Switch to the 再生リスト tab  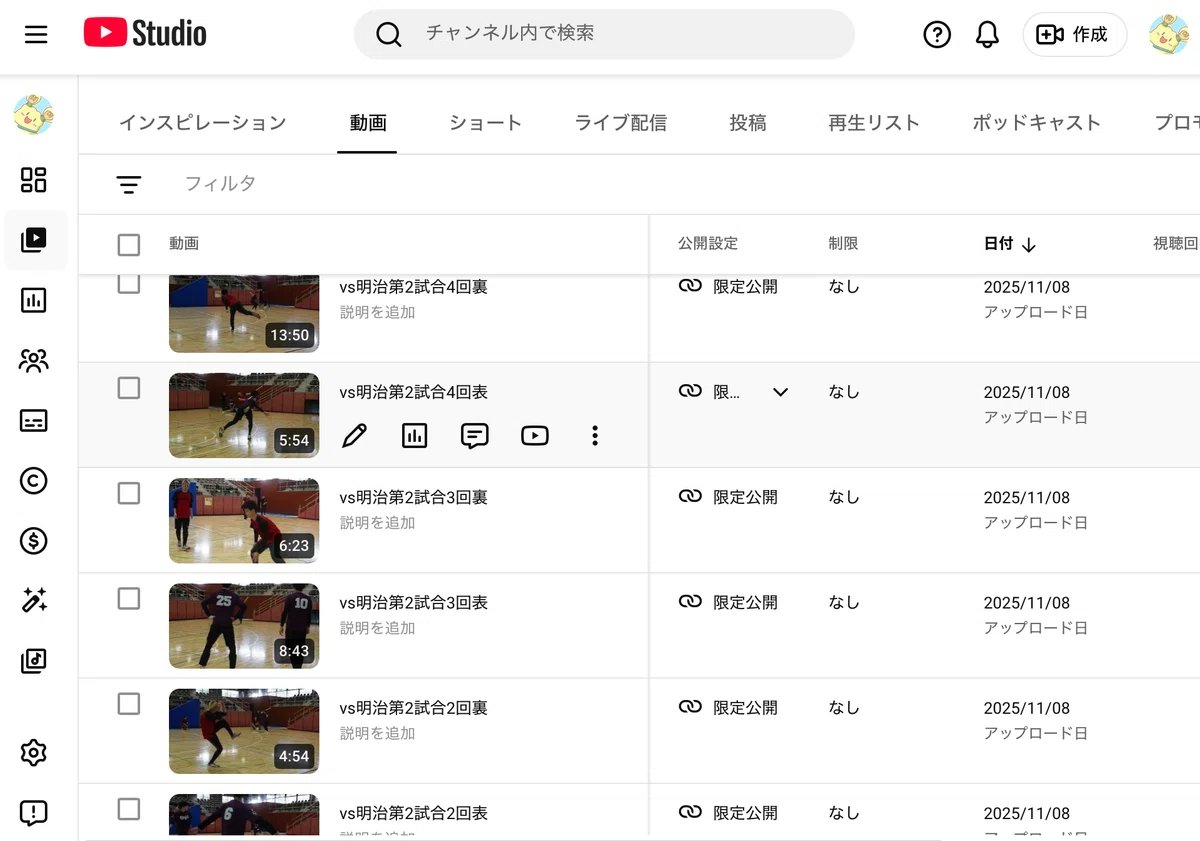[874, 123]
